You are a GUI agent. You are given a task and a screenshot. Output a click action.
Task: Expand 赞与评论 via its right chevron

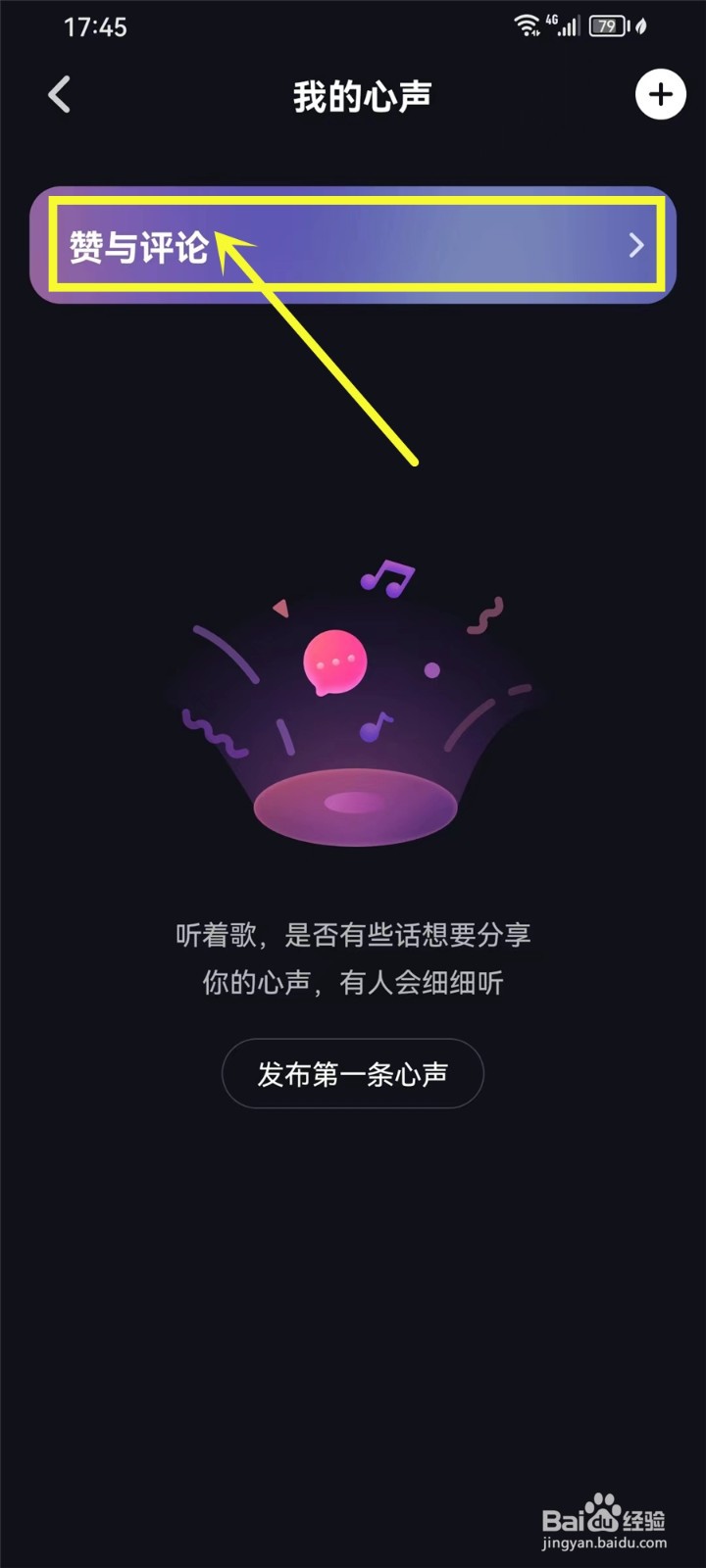point(636,245)
